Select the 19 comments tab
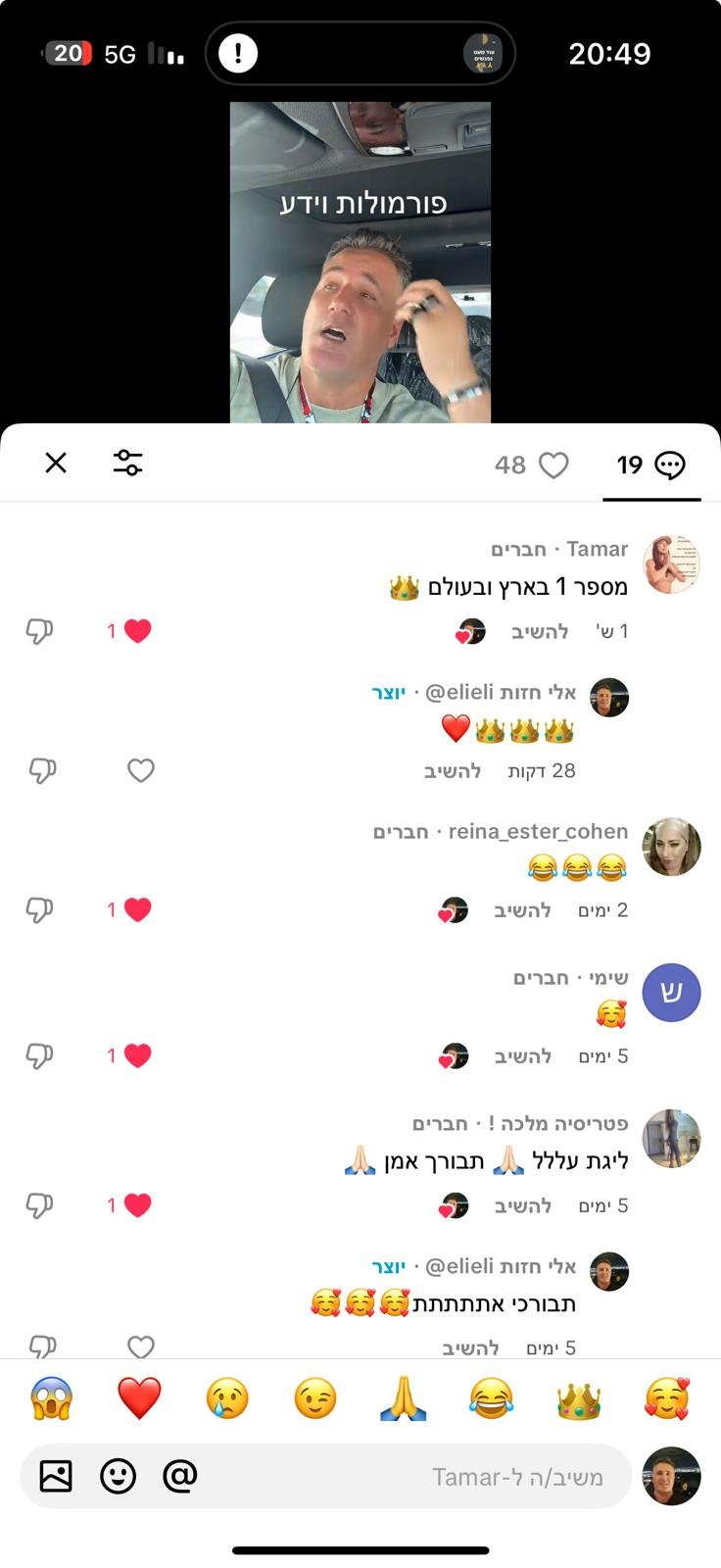 tap(650, 465)
